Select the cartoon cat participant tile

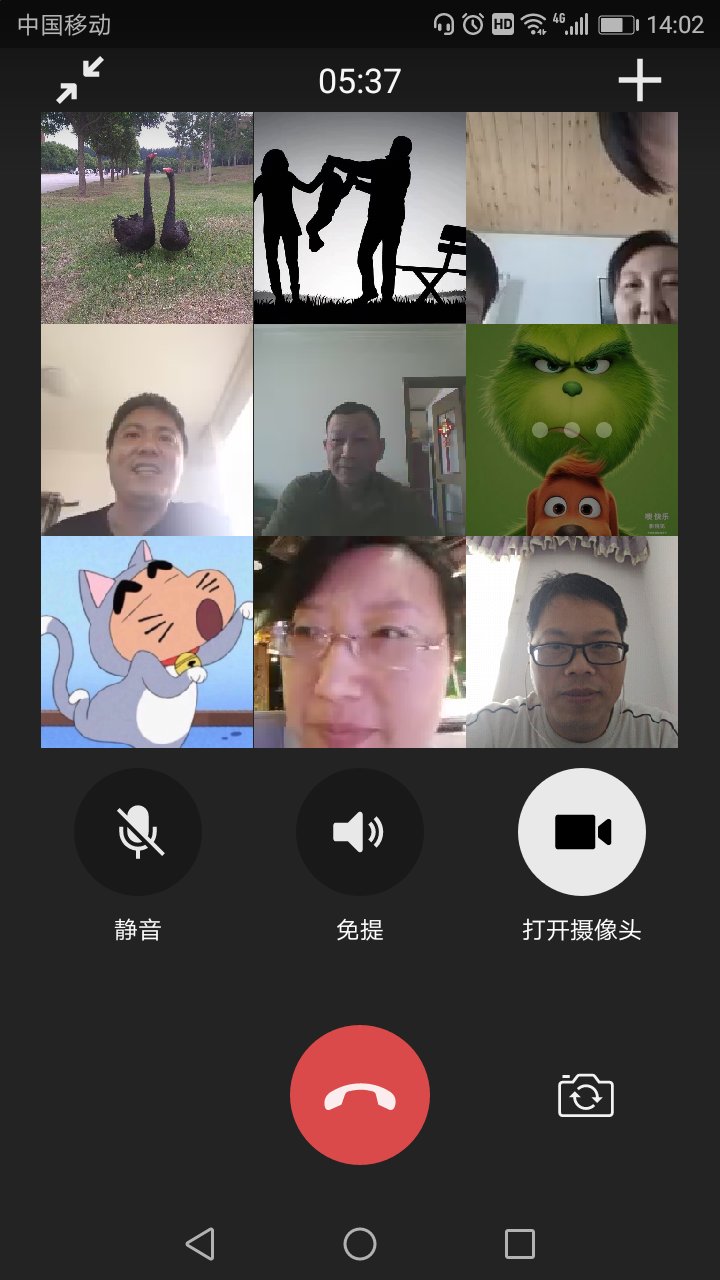click(147, 642)
